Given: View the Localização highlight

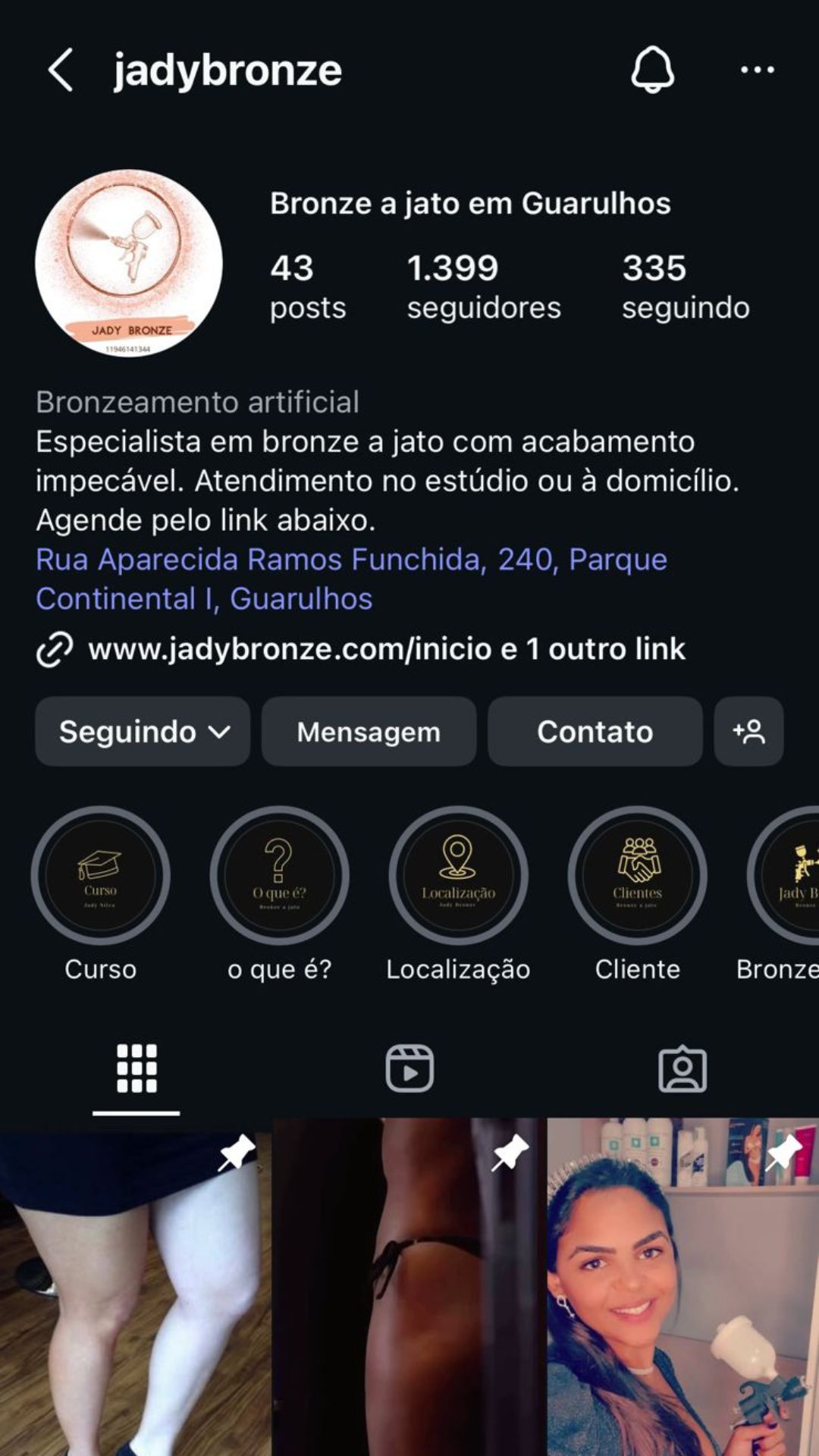Looking at the screenshot, I should click(458, 876).
